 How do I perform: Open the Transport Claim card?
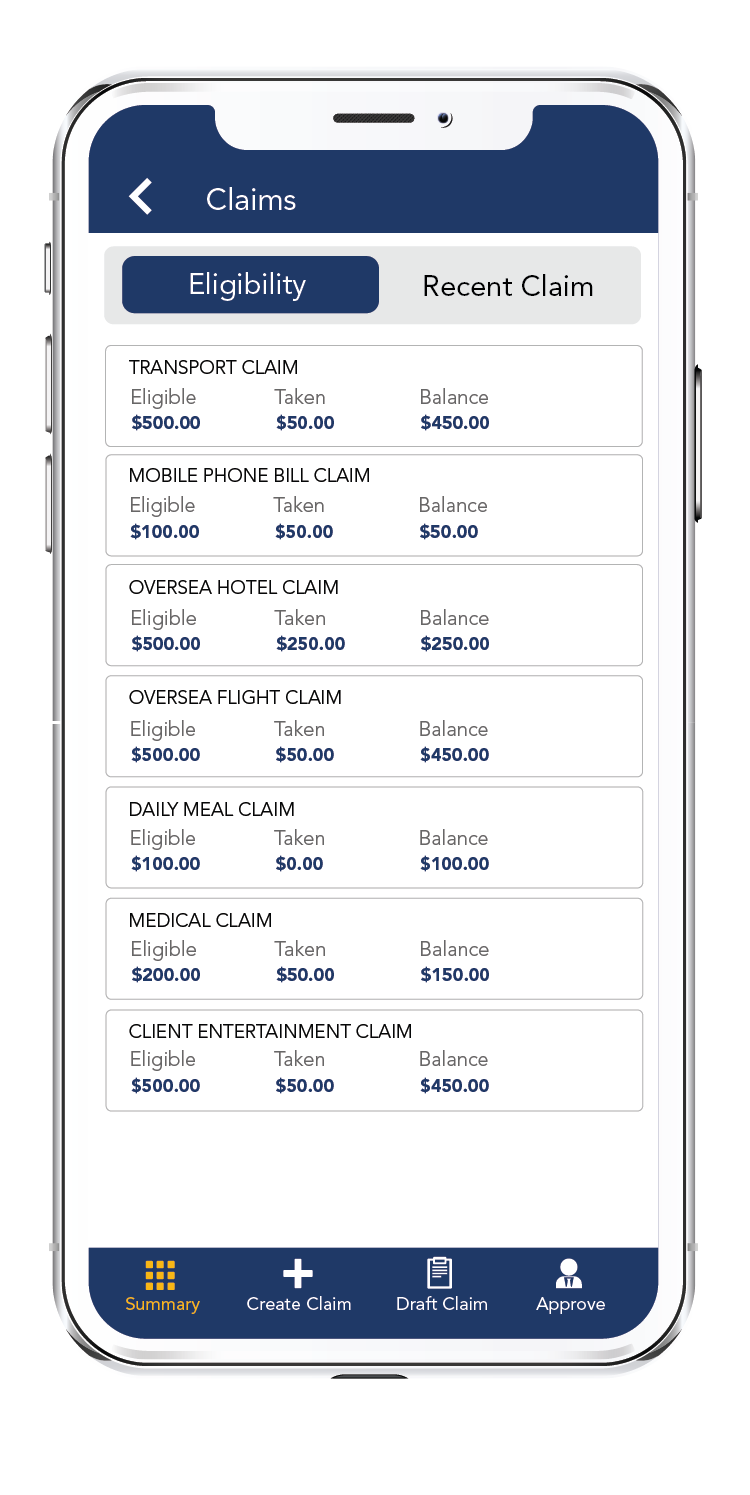tap(373, 396)
